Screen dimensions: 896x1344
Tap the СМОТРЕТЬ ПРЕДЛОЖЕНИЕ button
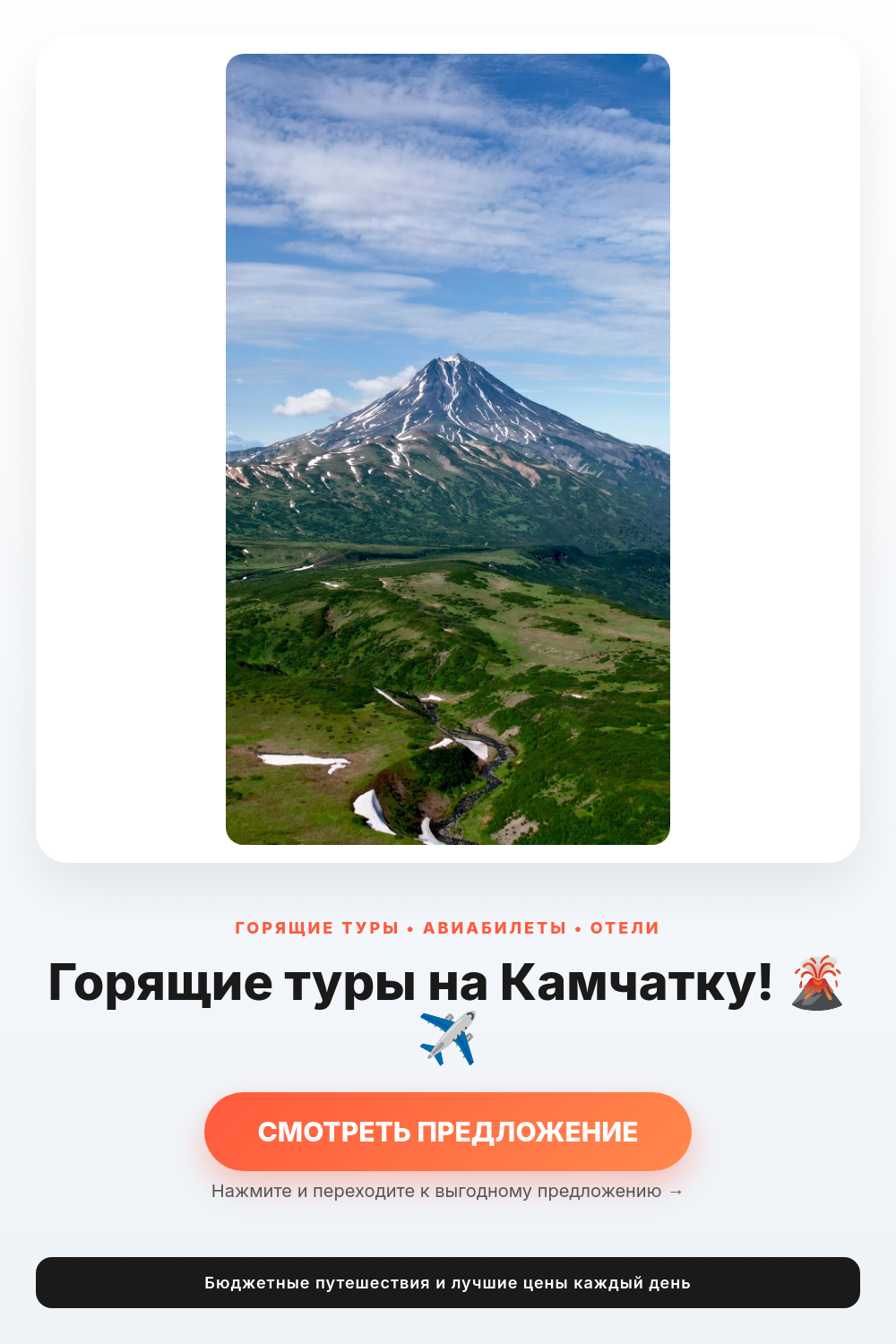pos(448,1132)
